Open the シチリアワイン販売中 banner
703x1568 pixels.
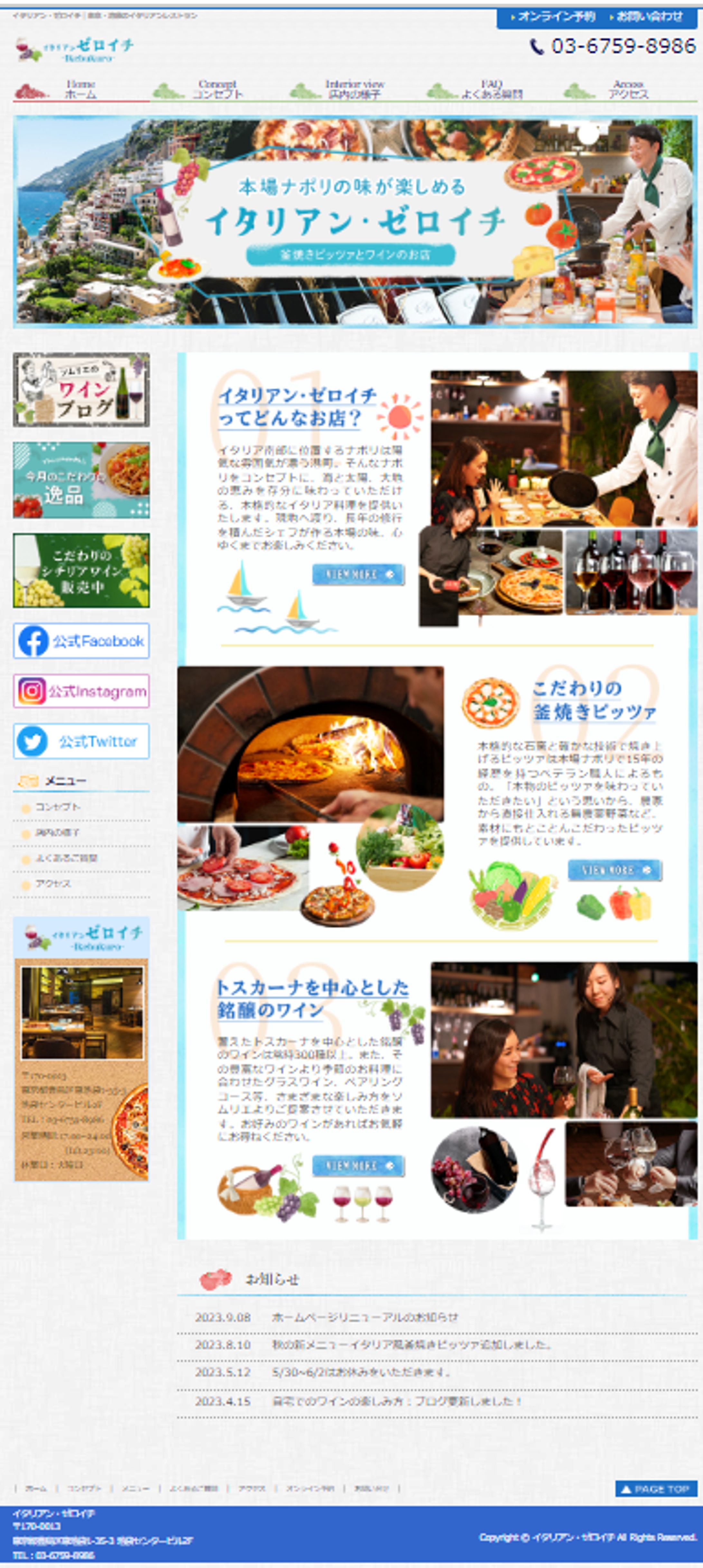(81, 571)
